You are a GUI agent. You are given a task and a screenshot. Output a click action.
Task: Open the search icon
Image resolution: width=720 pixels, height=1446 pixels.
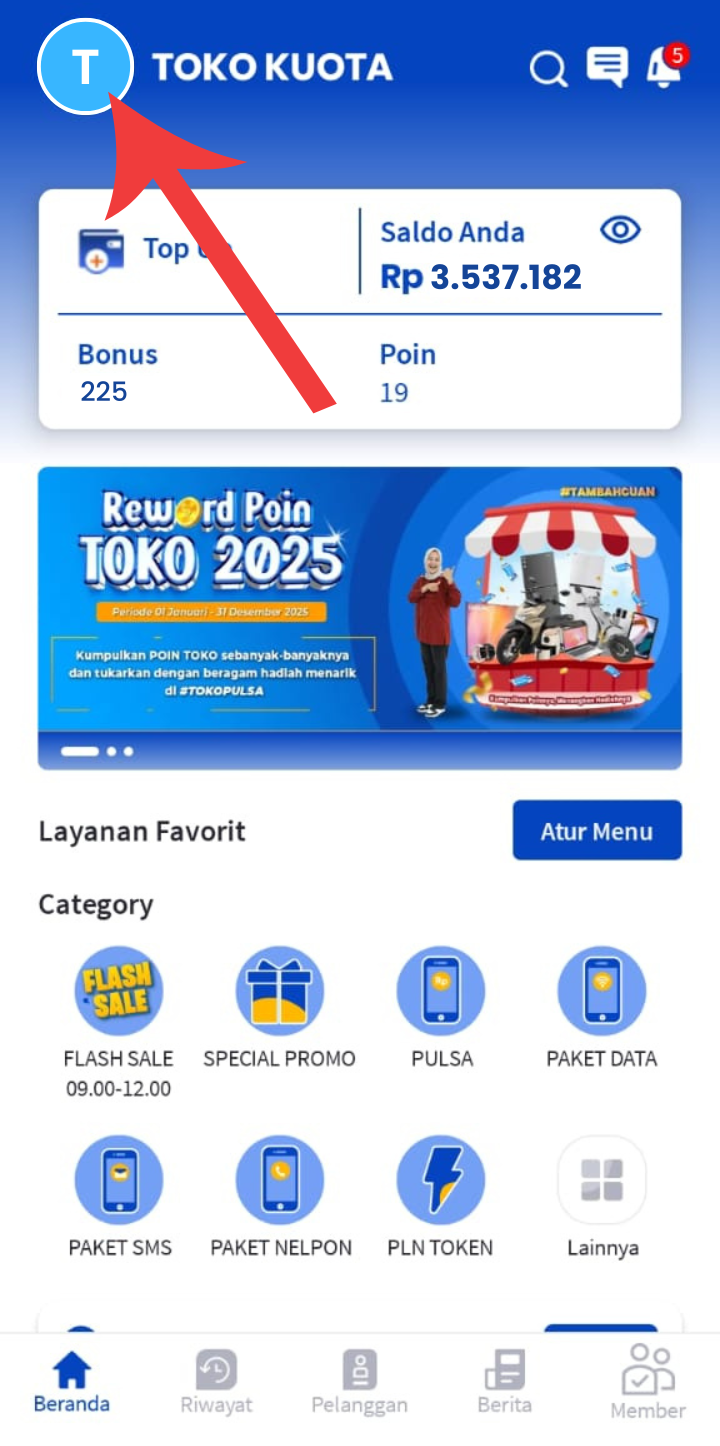pyautogui.click(x=547, y=69)
